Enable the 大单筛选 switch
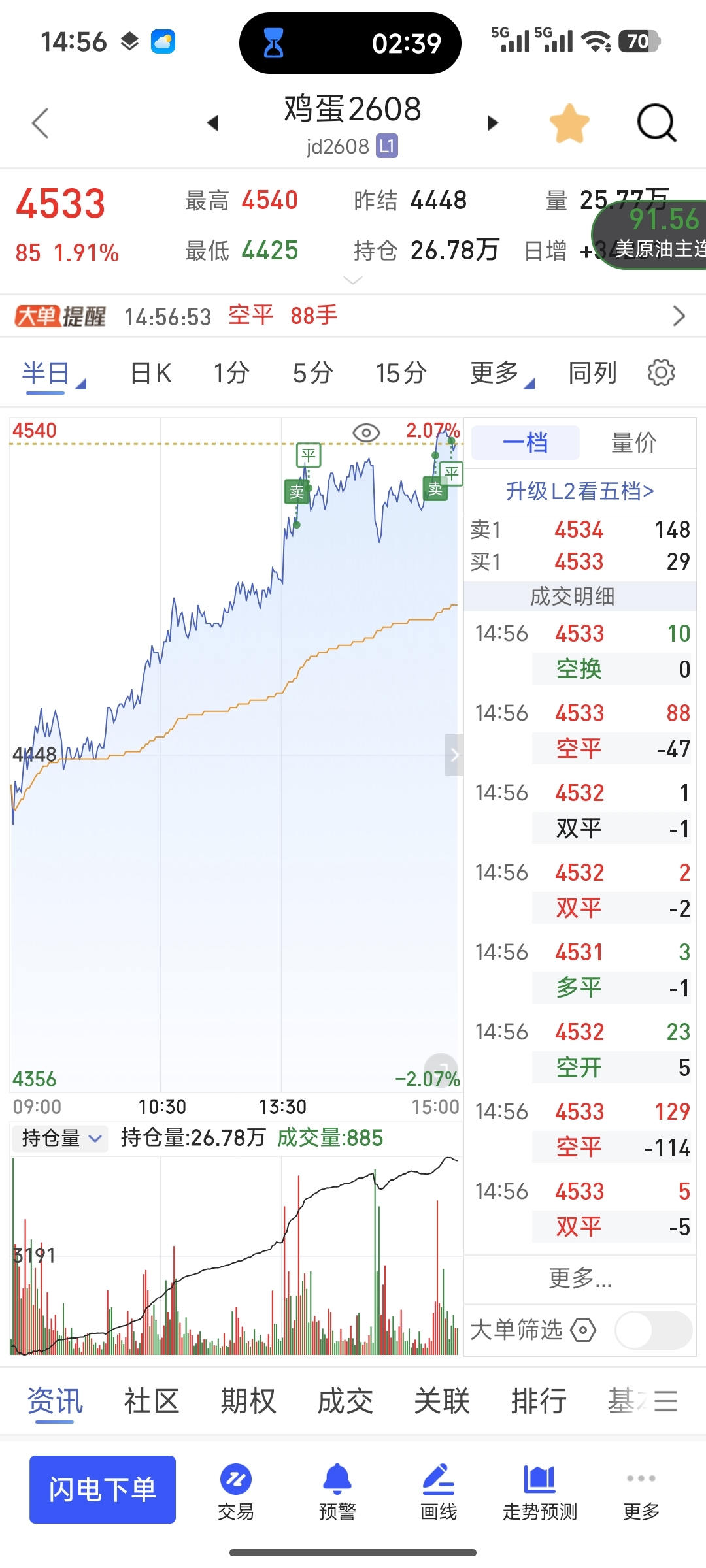Viewport: 706px width, 1568px height. pos(654,1330)
